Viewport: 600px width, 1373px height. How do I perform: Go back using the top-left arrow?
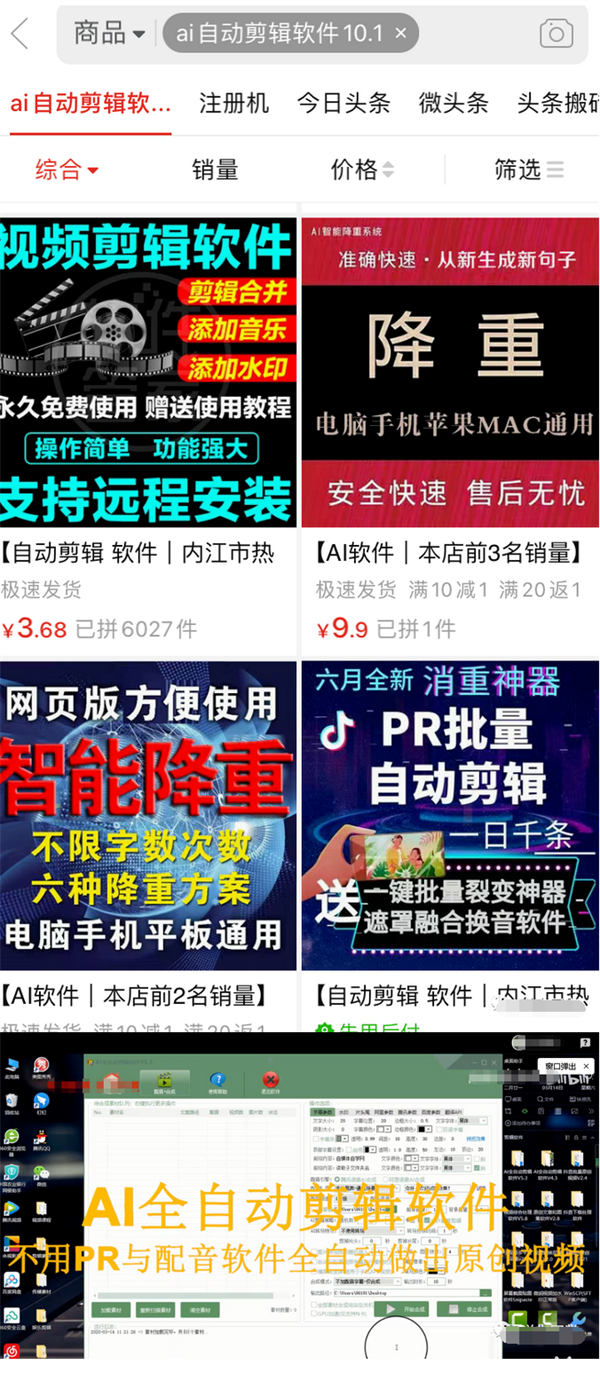pos(20,34)
